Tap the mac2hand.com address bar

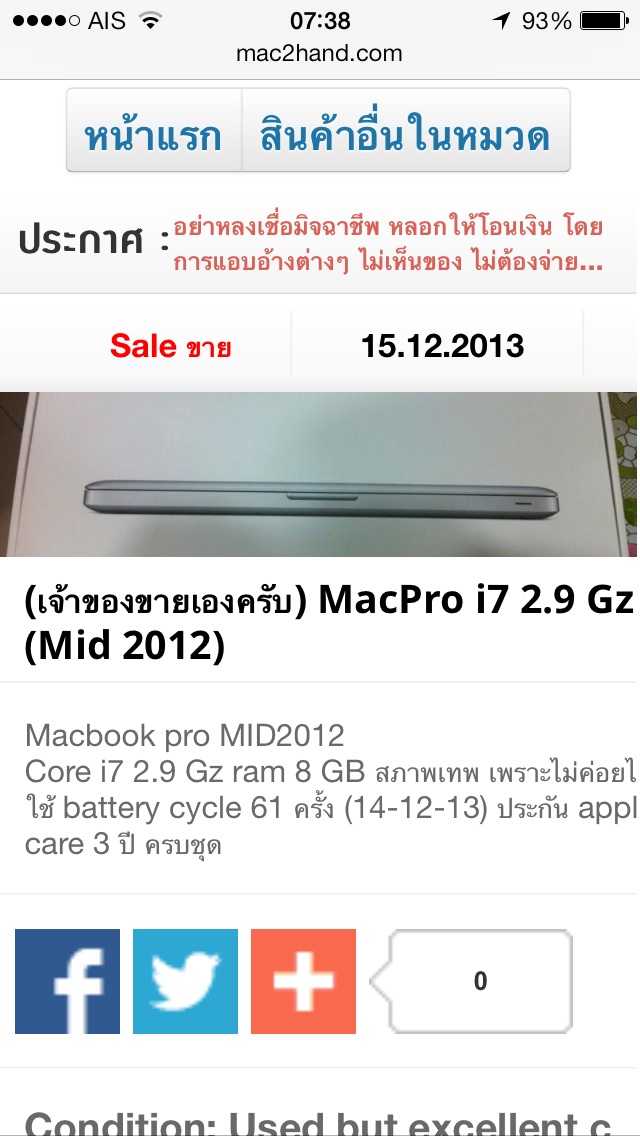(320, 53)
